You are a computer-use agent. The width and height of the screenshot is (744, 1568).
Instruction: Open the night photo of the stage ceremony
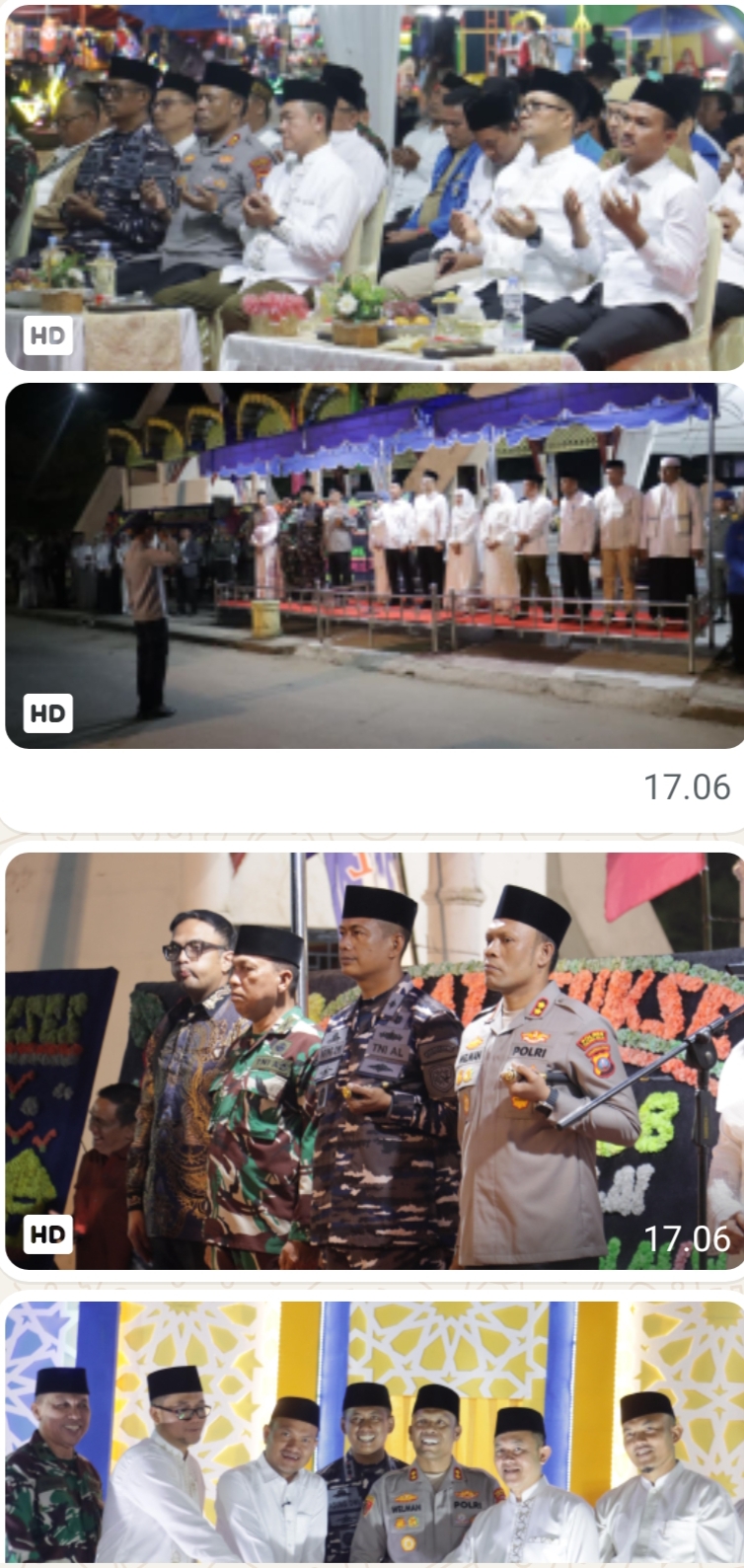point(373,564)
